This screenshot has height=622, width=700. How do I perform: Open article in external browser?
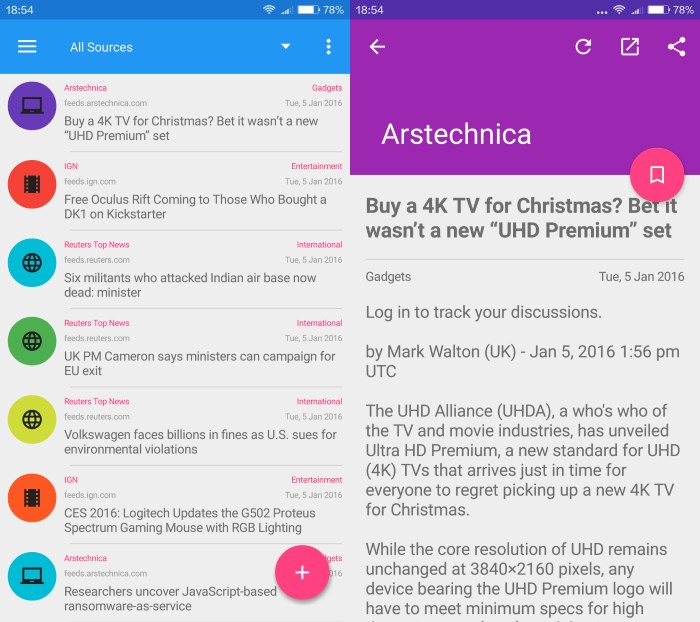pos(630,47)
